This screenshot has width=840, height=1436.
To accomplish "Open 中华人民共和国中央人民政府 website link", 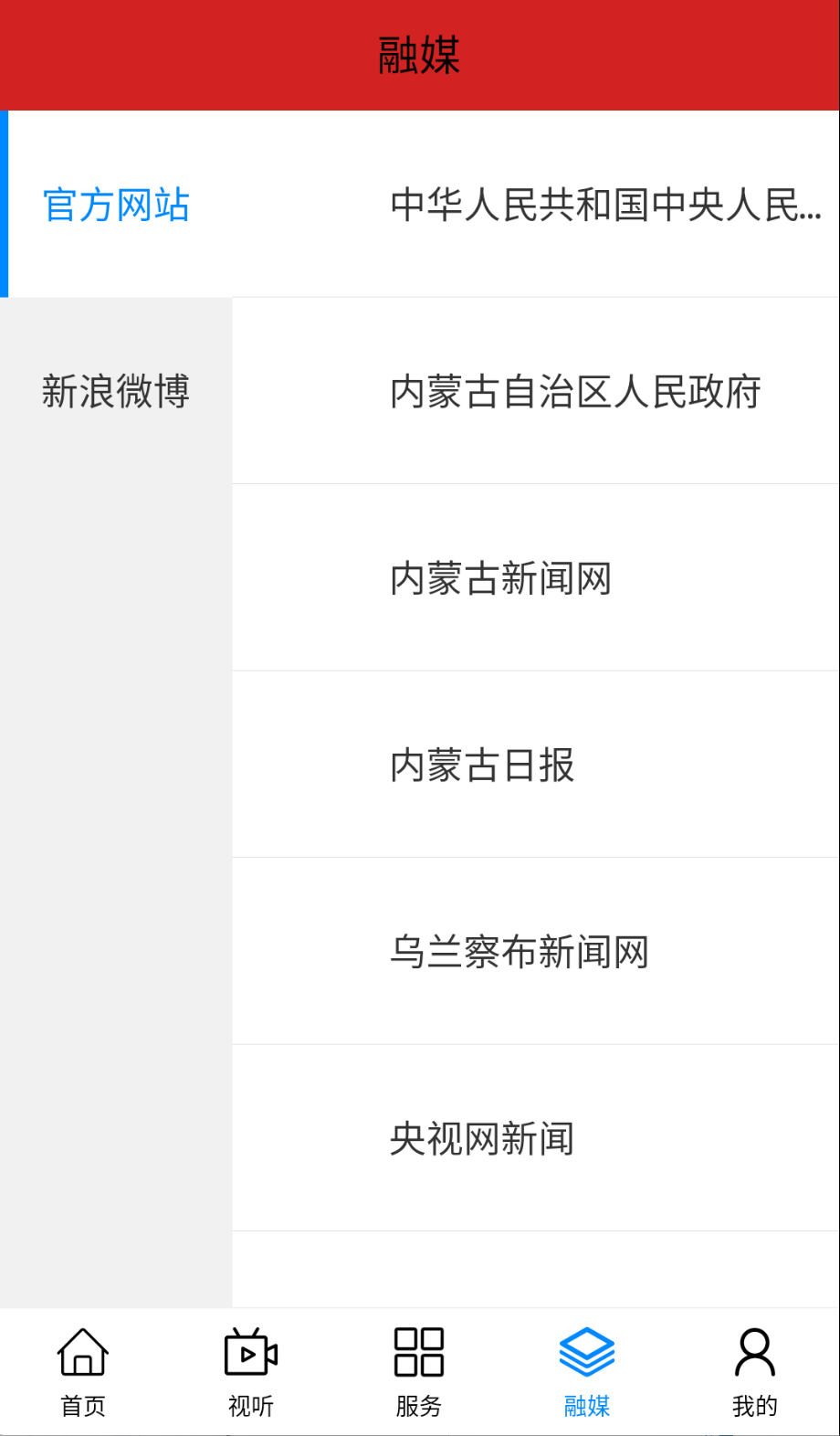I will (536, 206).
